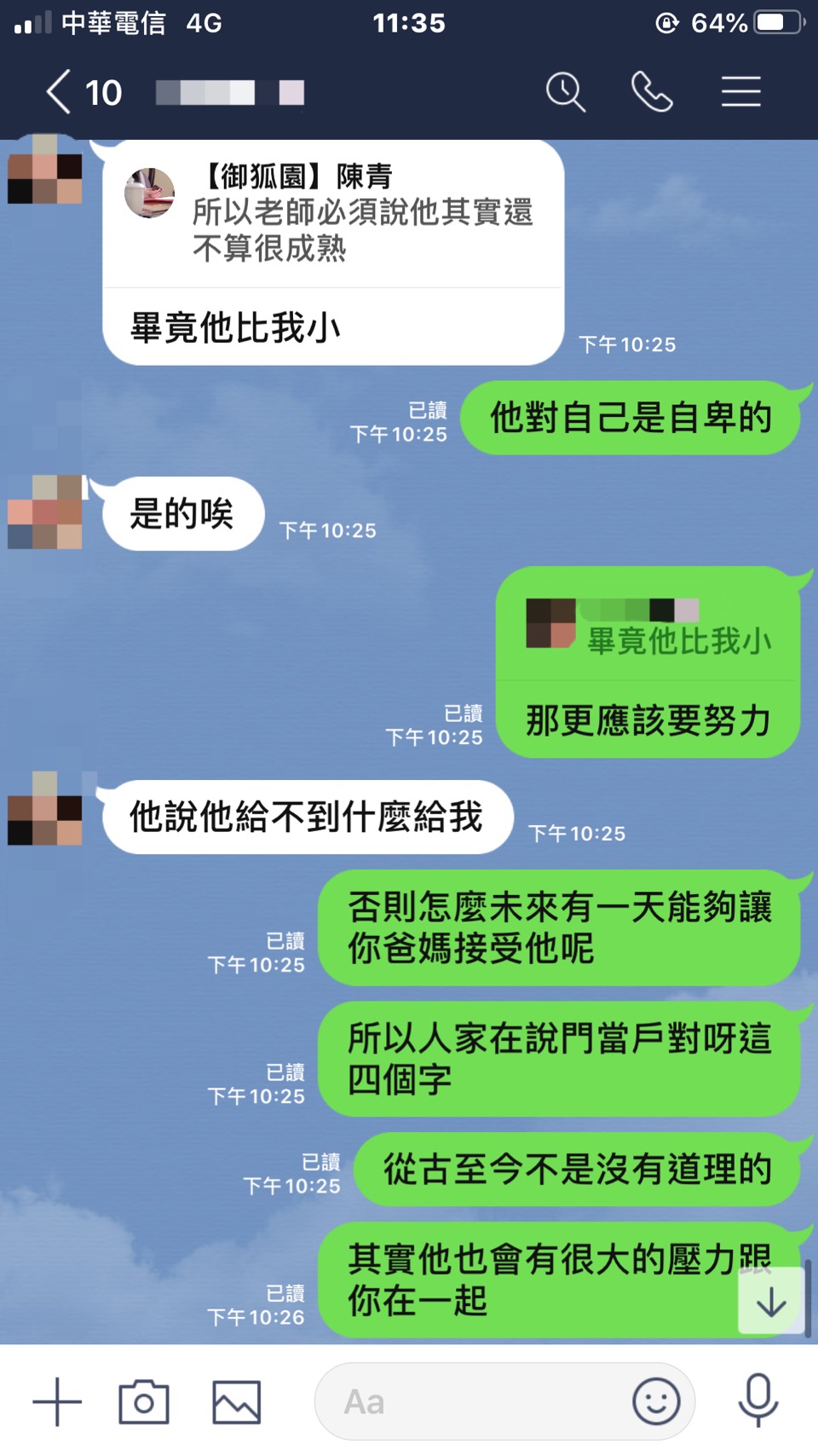Open the photo gallery picker
Image resolution: width=818 pixels, height=1456 pixels.
pyautogui.click(x=236, y=1401)
